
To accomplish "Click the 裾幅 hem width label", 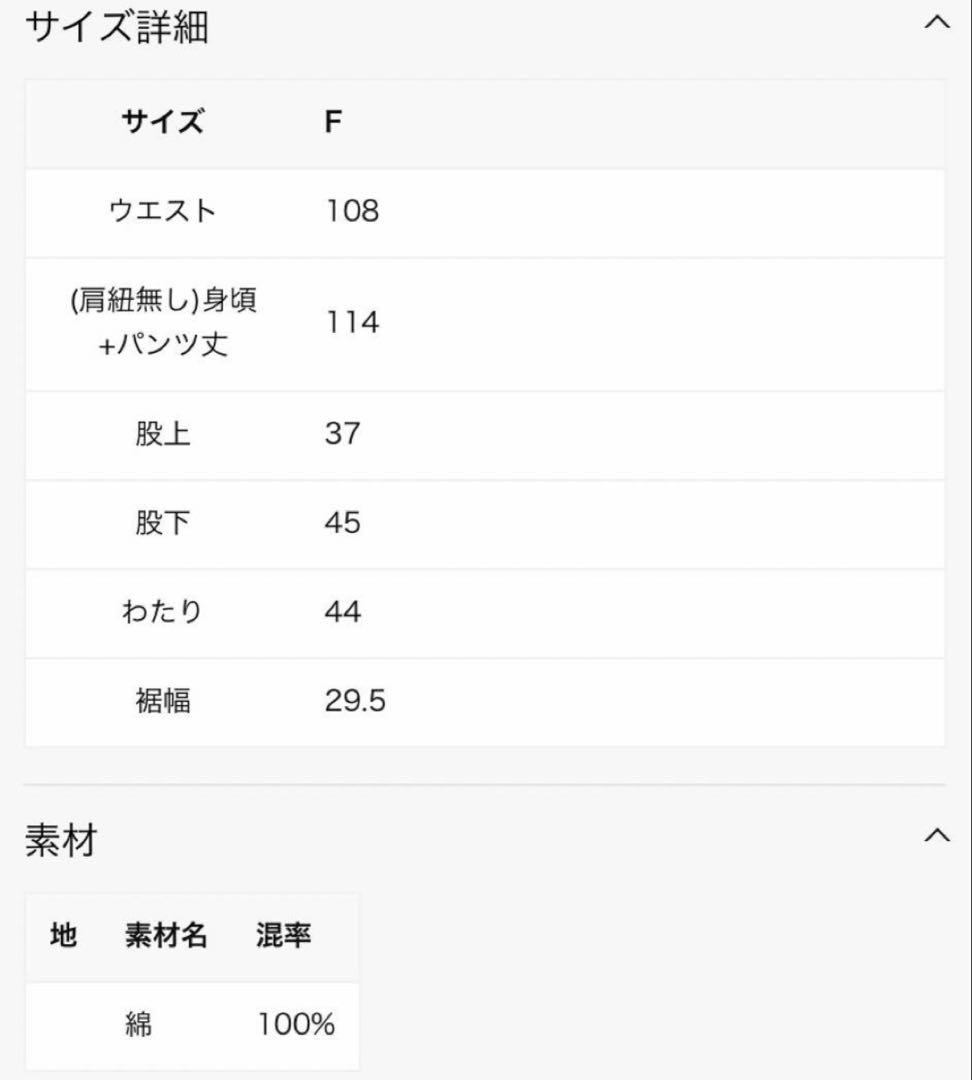I will (162, 701).
